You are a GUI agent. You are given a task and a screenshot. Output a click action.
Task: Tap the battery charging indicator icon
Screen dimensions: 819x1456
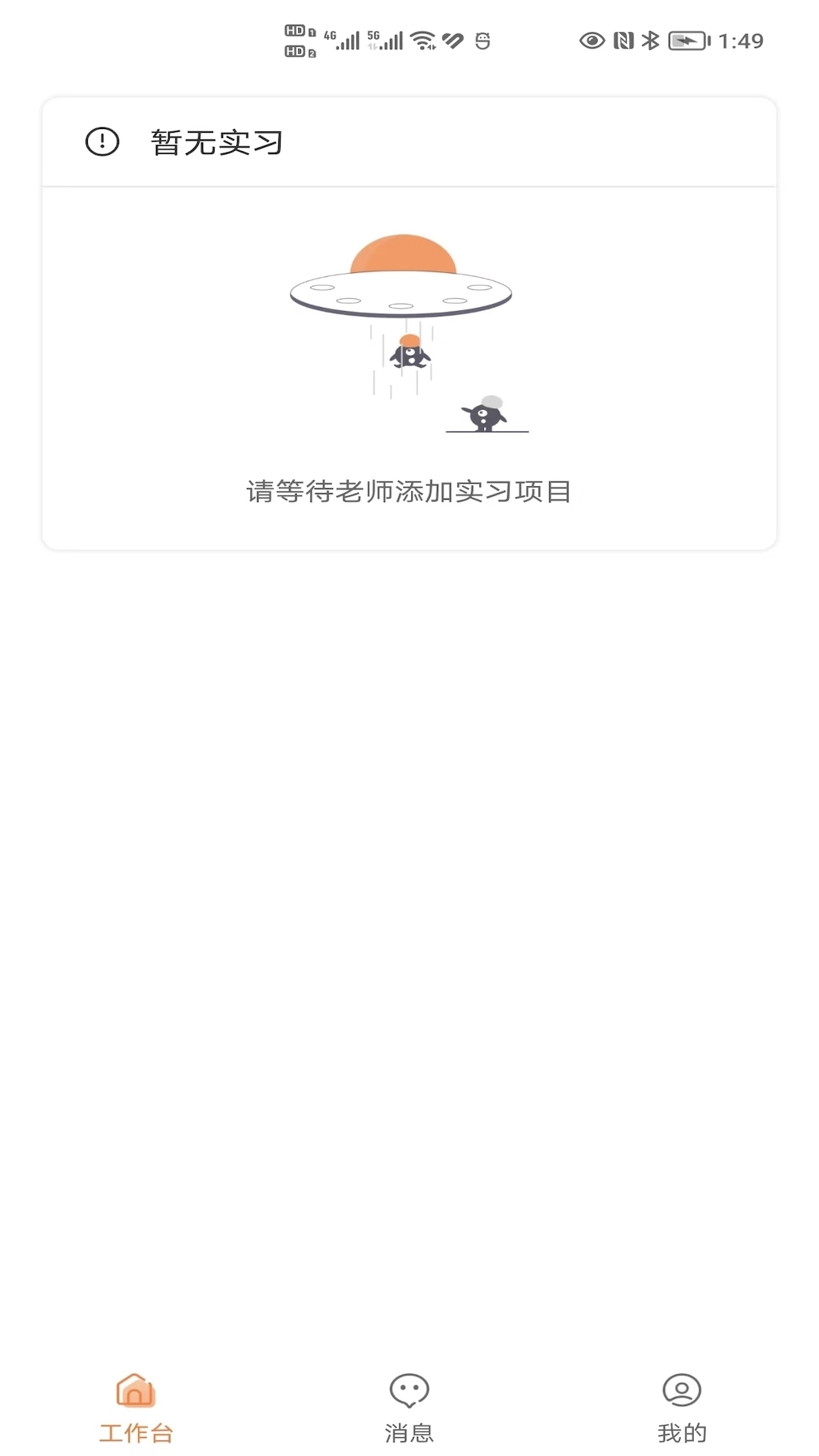point(686,39)
